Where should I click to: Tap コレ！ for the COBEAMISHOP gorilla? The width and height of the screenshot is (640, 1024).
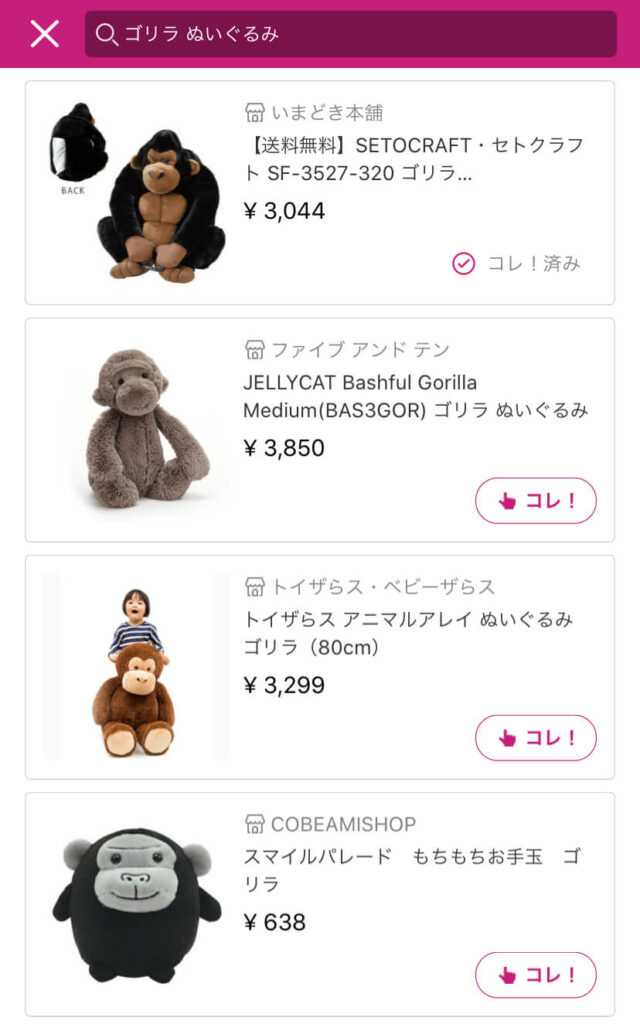tap(535, 975)
